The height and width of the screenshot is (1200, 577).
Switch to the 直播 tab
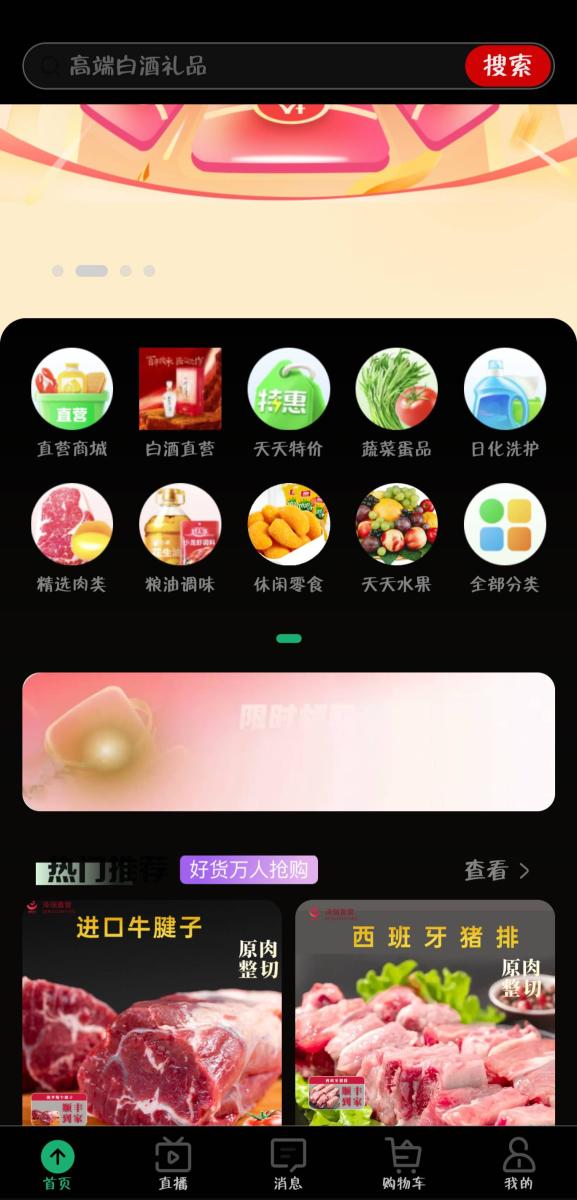[173, 1164]
